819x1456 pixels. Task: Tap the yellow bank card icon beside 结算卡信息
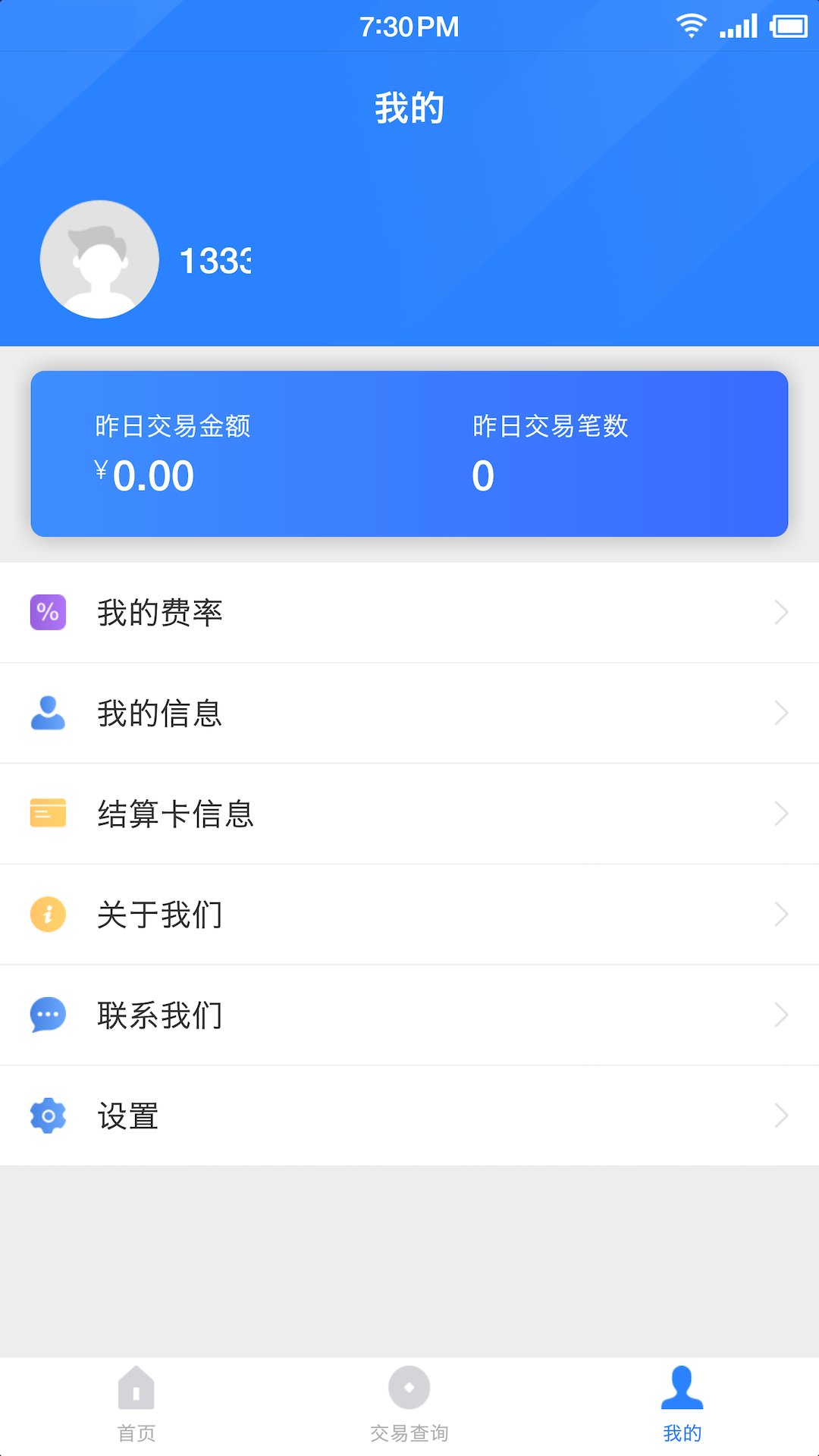point(47,812)
